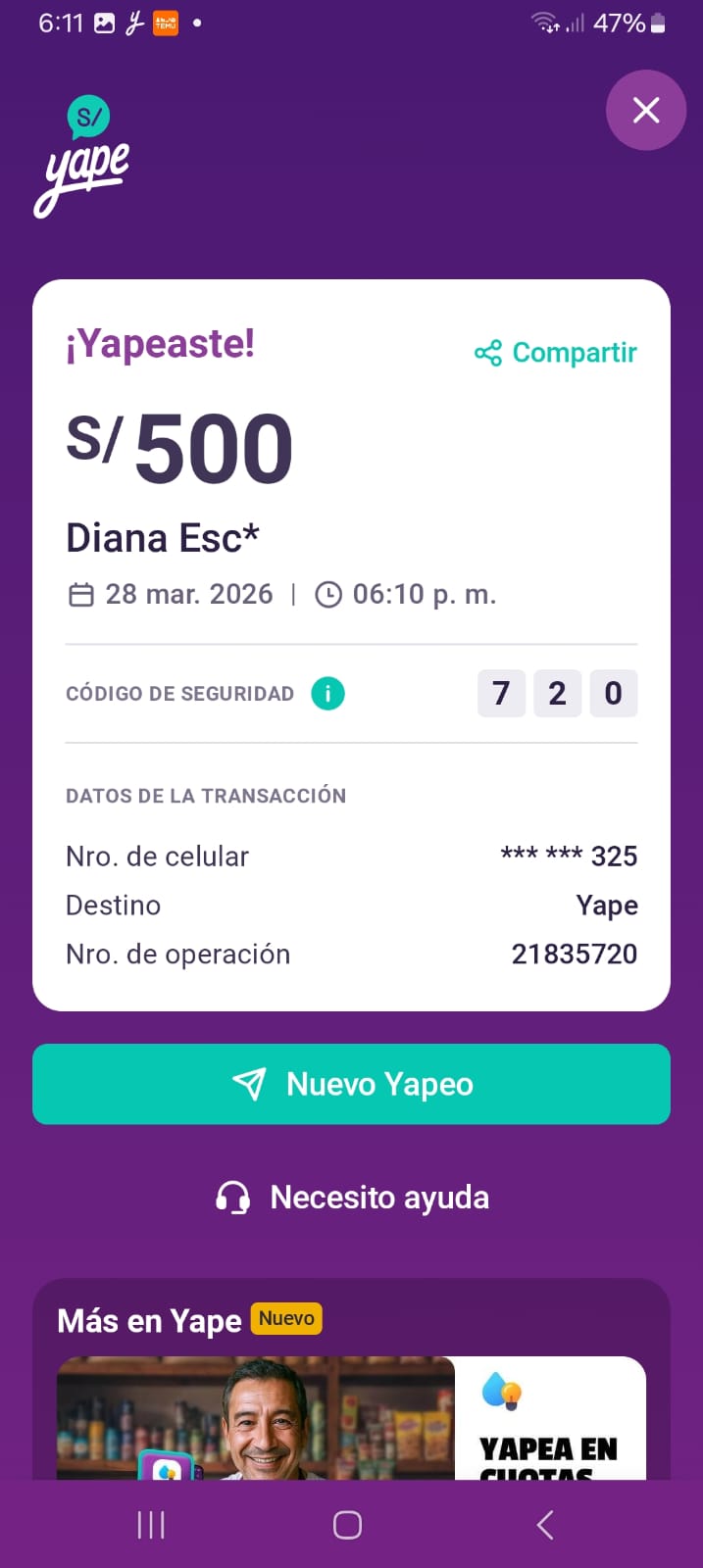Share the receipt with Compartir
The image size is (703, 1568).
(556, 353)
